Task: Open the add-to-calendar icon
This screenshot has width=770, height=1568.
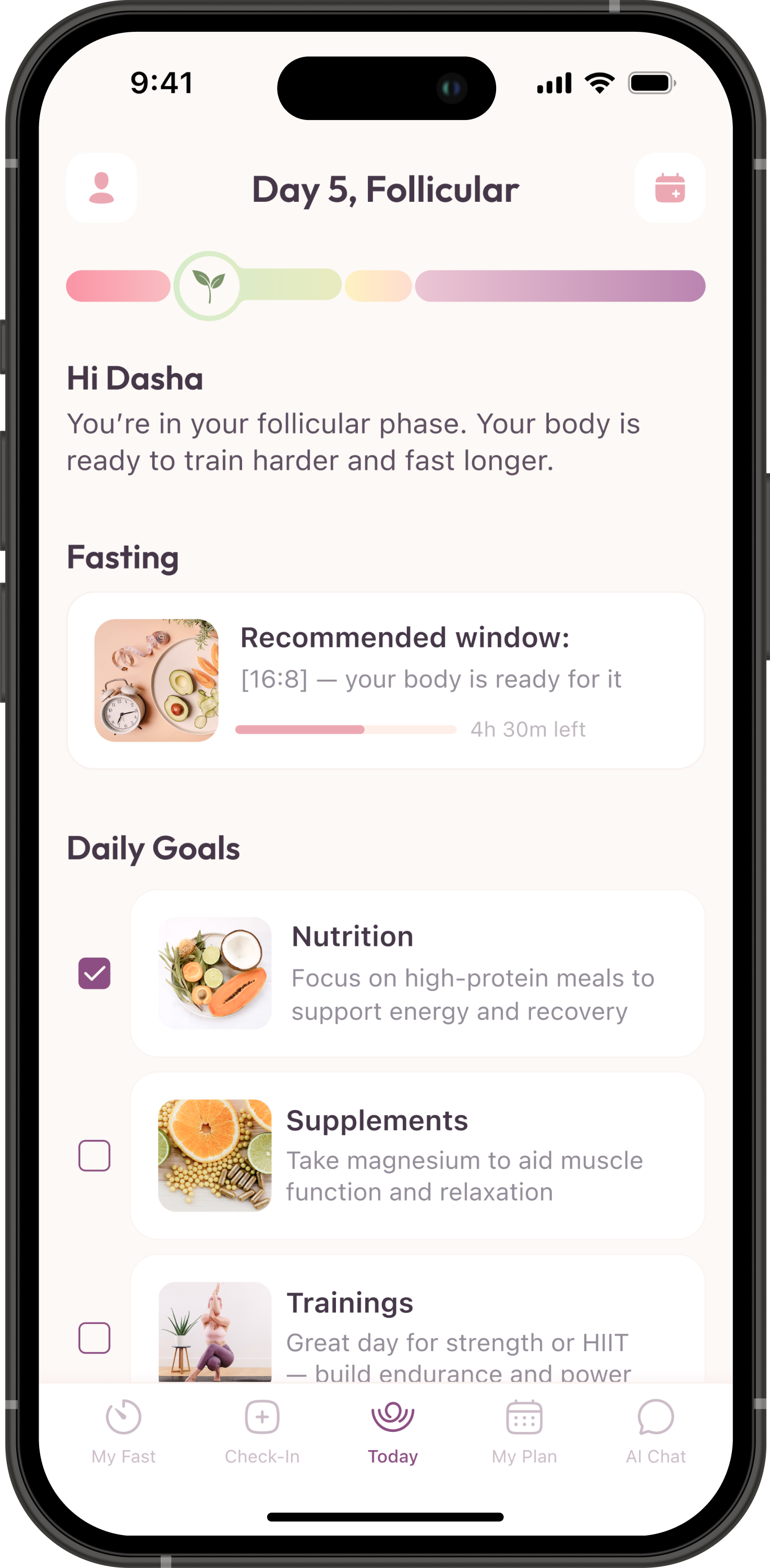Action: (669, 187)
